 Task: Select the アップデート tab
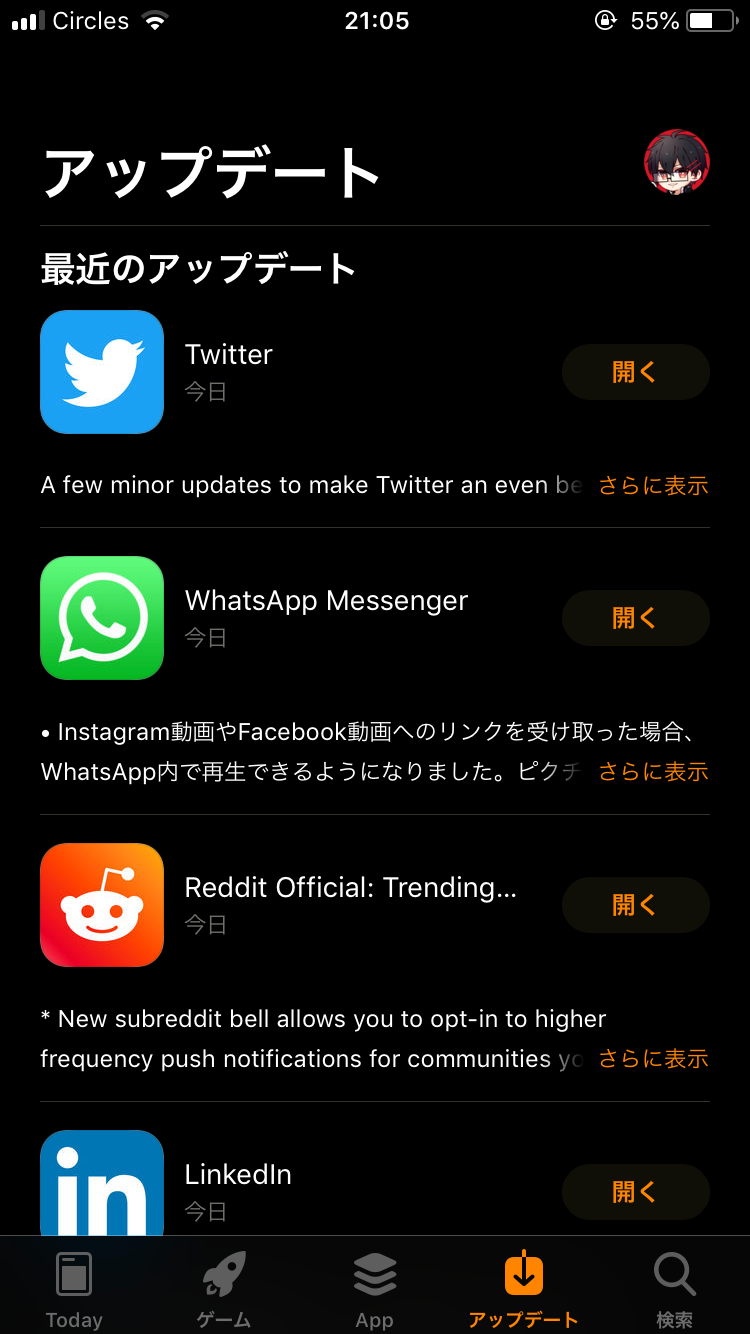click(x=523, y=1288)
